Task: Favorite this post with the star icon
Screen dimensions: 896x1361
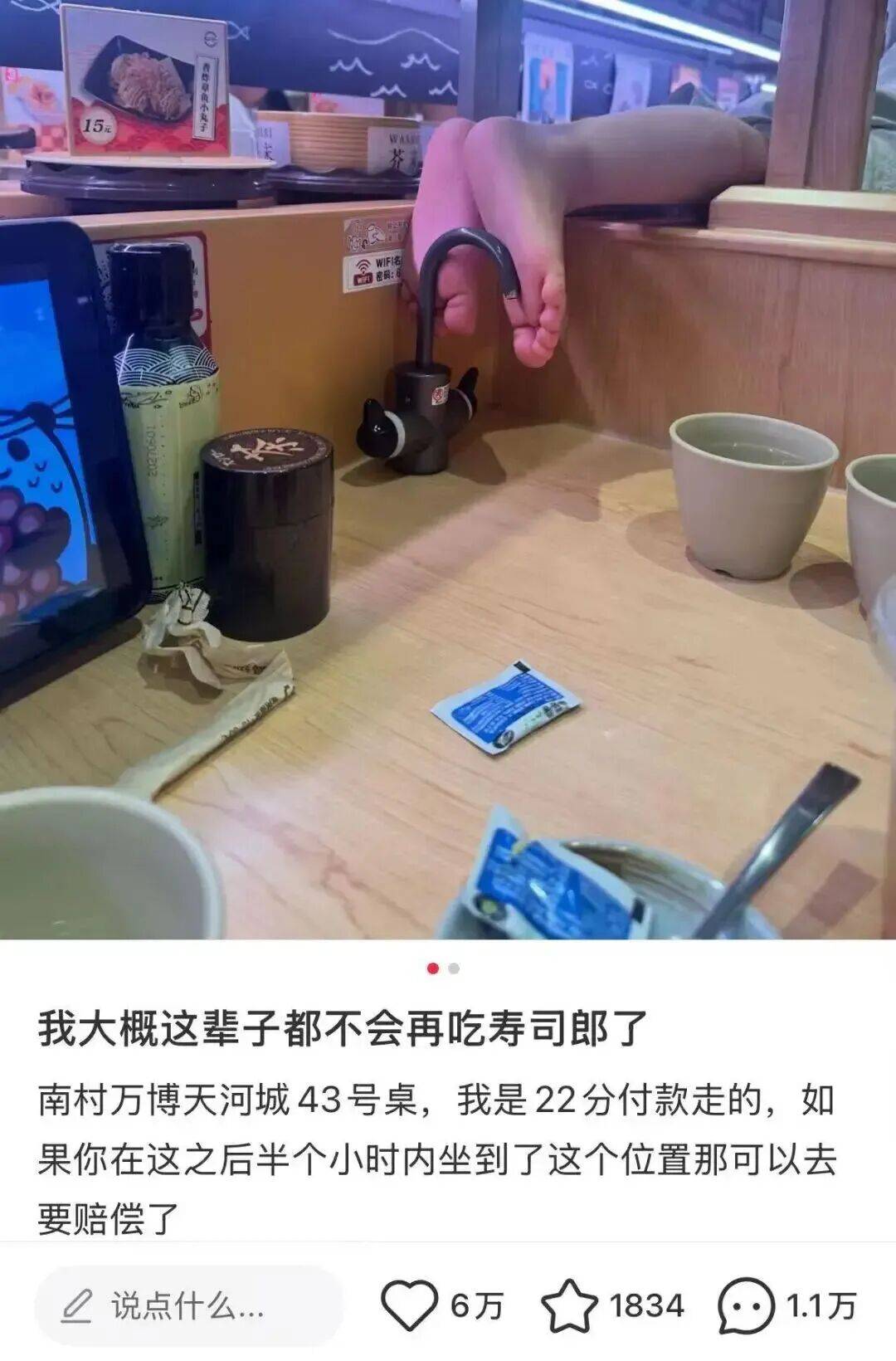Action: tap(569, 1306)
